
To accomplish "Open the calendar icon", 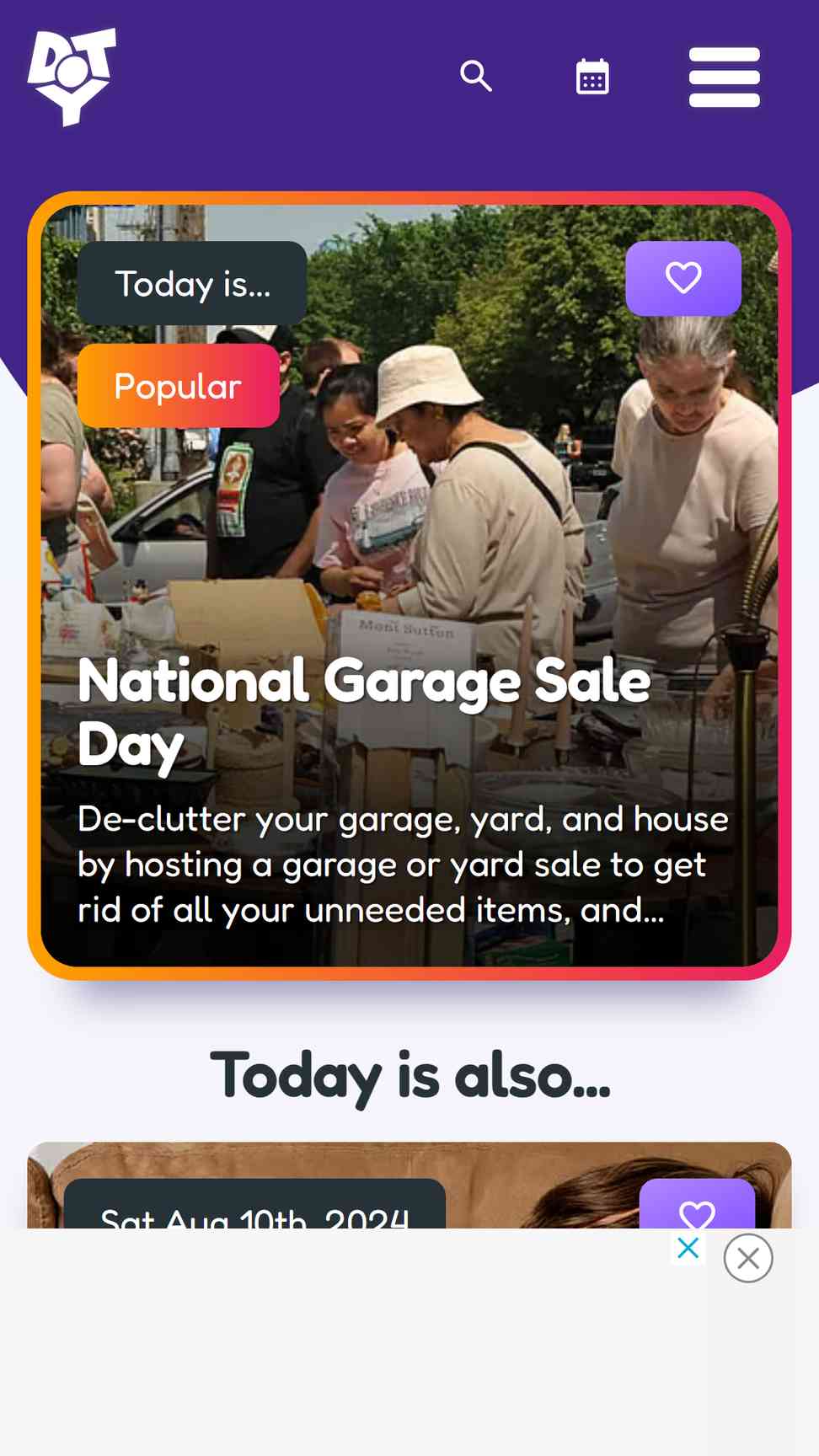I will pos(592,77).
